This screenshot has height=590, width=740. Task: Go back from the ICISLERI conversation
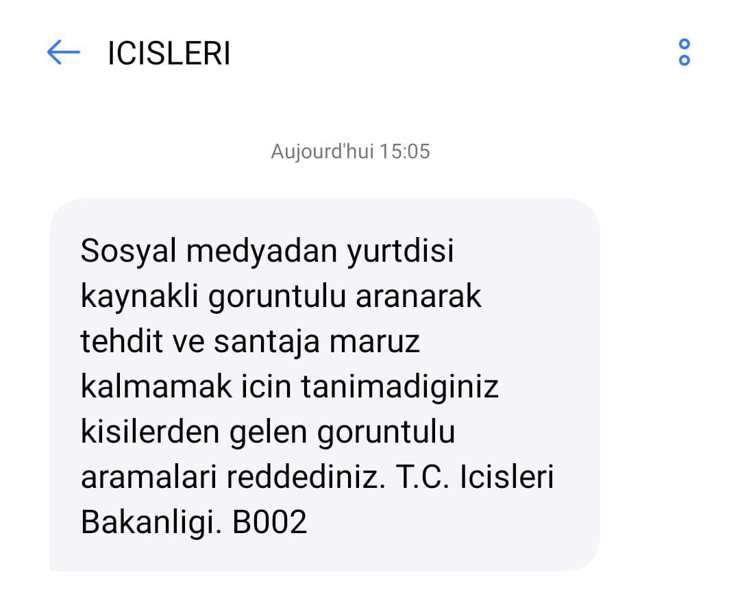63,53
